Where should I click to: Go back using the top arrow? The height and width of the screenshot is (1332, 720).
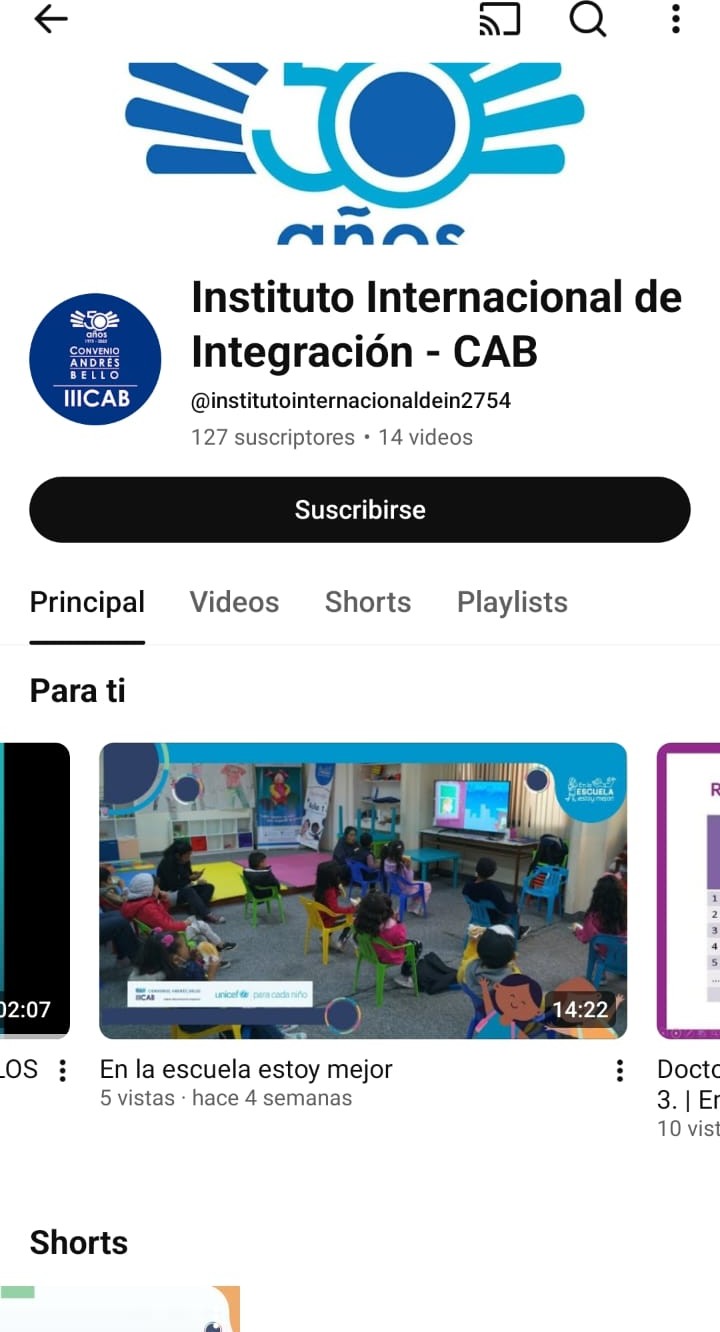pyautogui.click(x=50, y=19)
